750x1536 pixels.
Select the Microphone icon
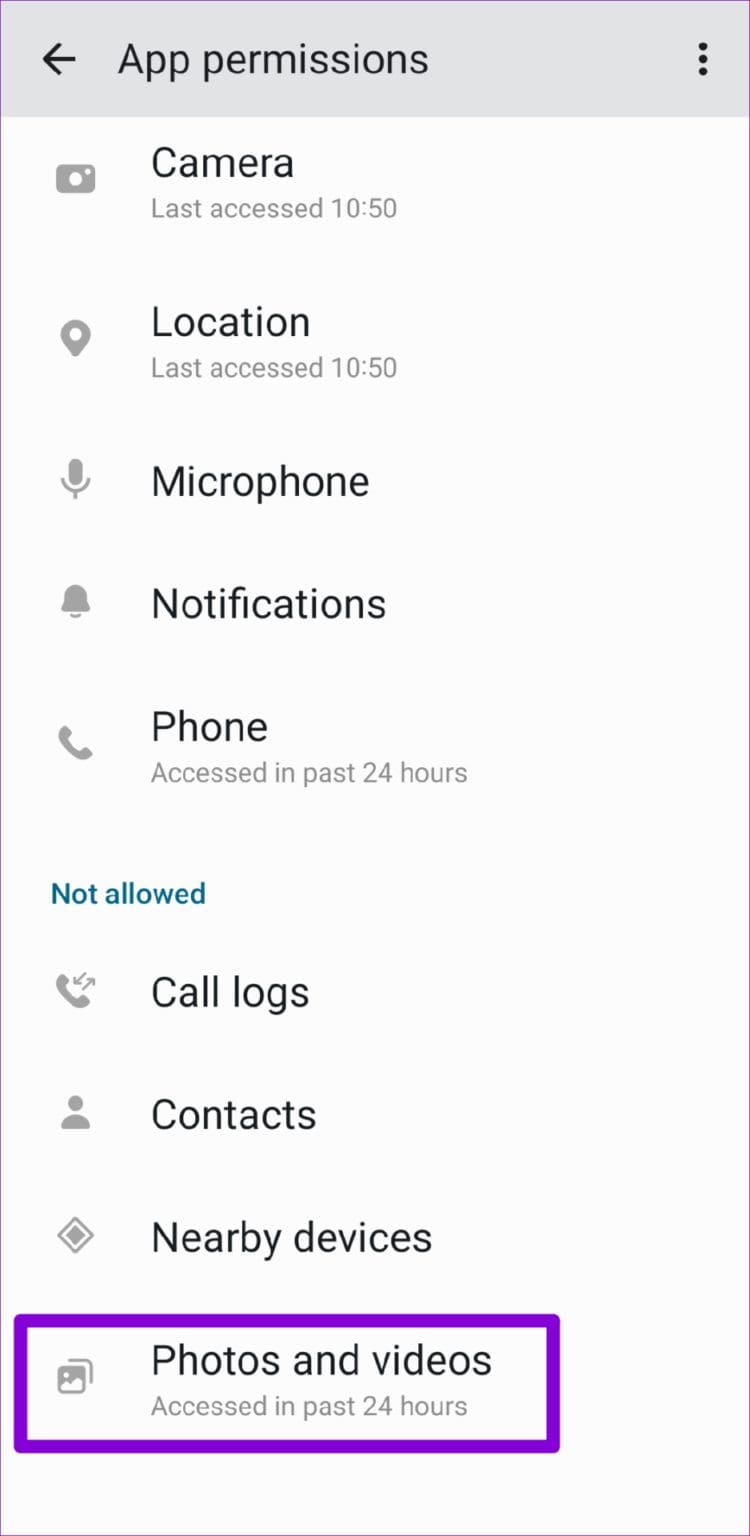pyautogui.click(x=76, y=480)
